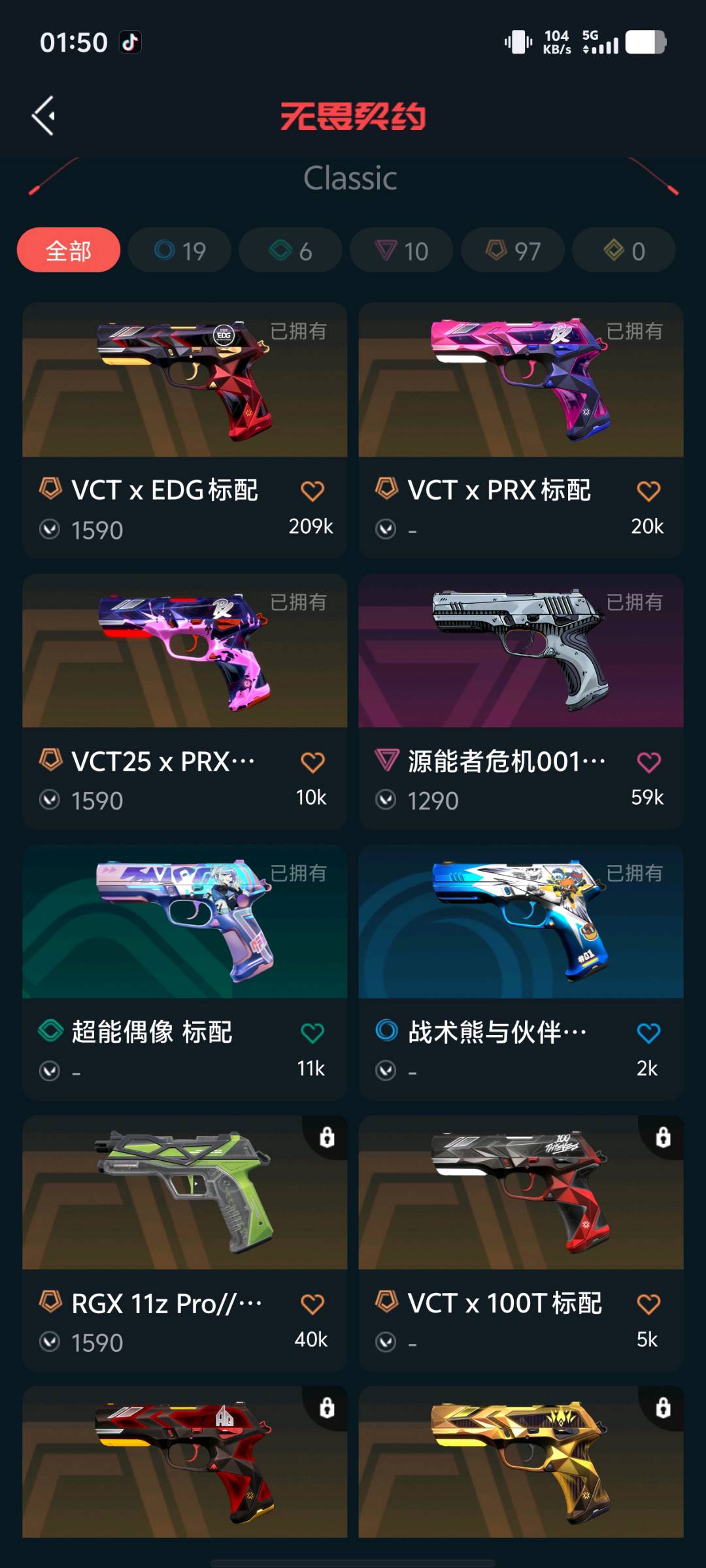Filter by the blue circle tier showing 19

[180, 251]
